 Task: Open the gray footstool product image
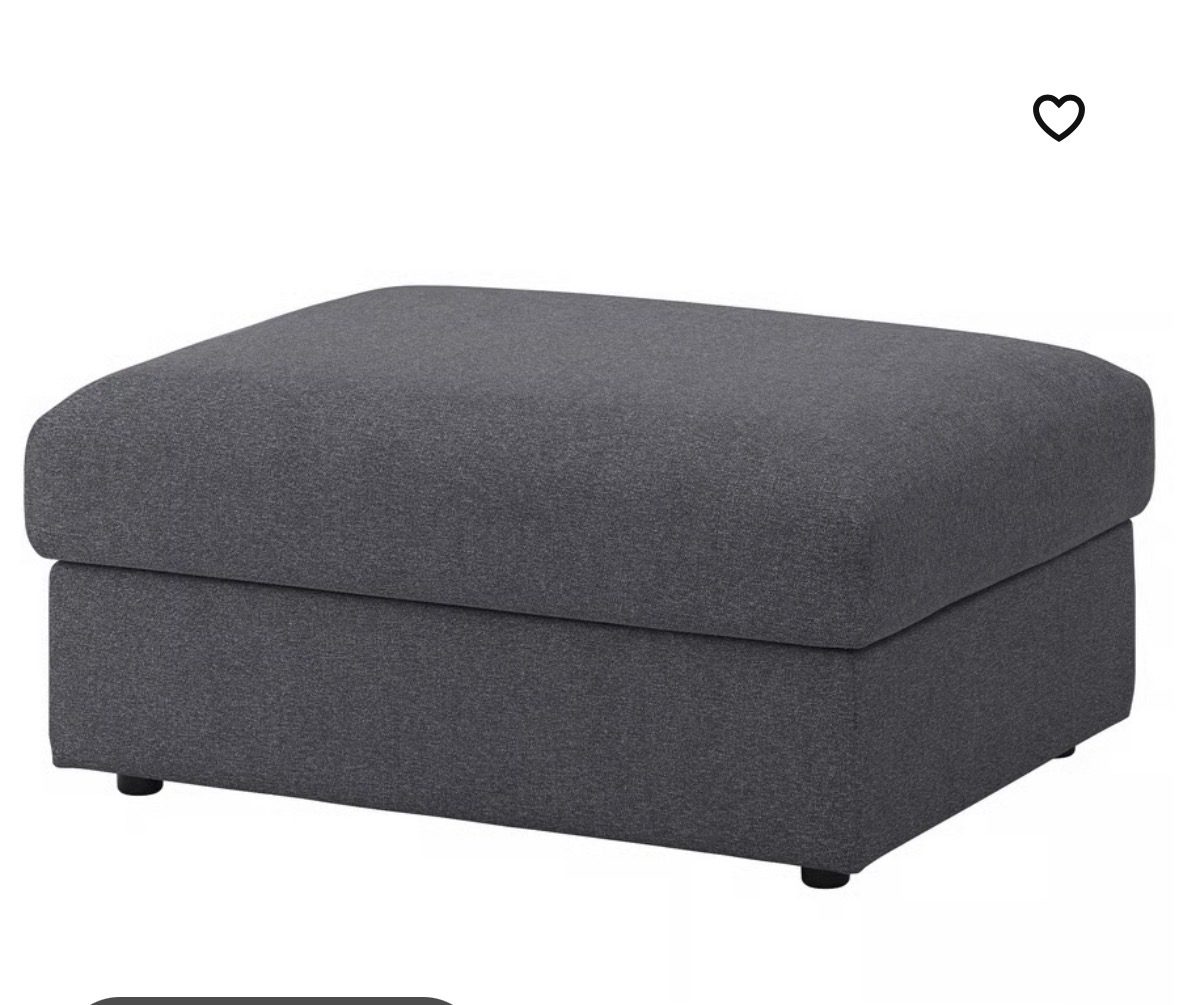(x=589, y=586)
